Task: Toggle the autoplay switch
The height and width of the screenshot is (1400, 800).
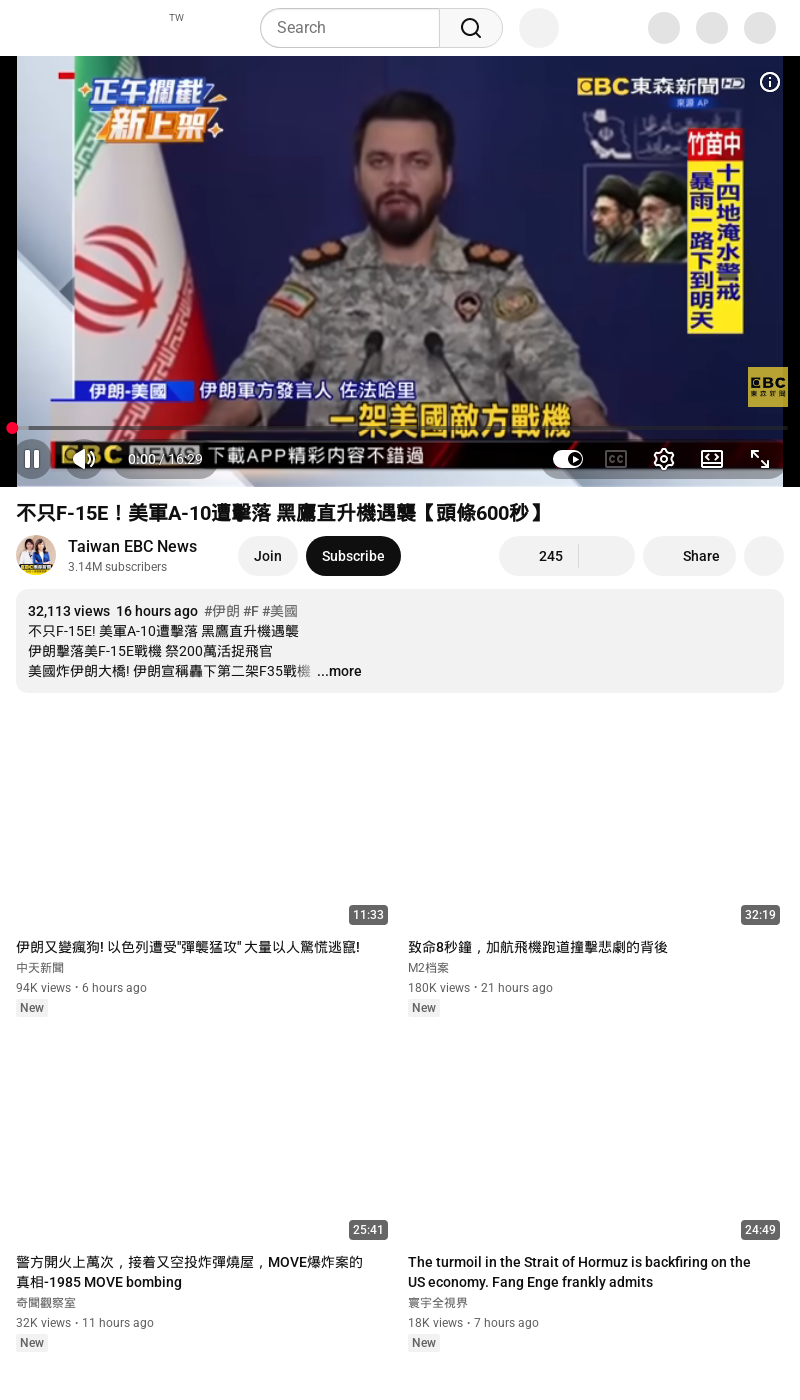Action: click(x=568, y=459)
